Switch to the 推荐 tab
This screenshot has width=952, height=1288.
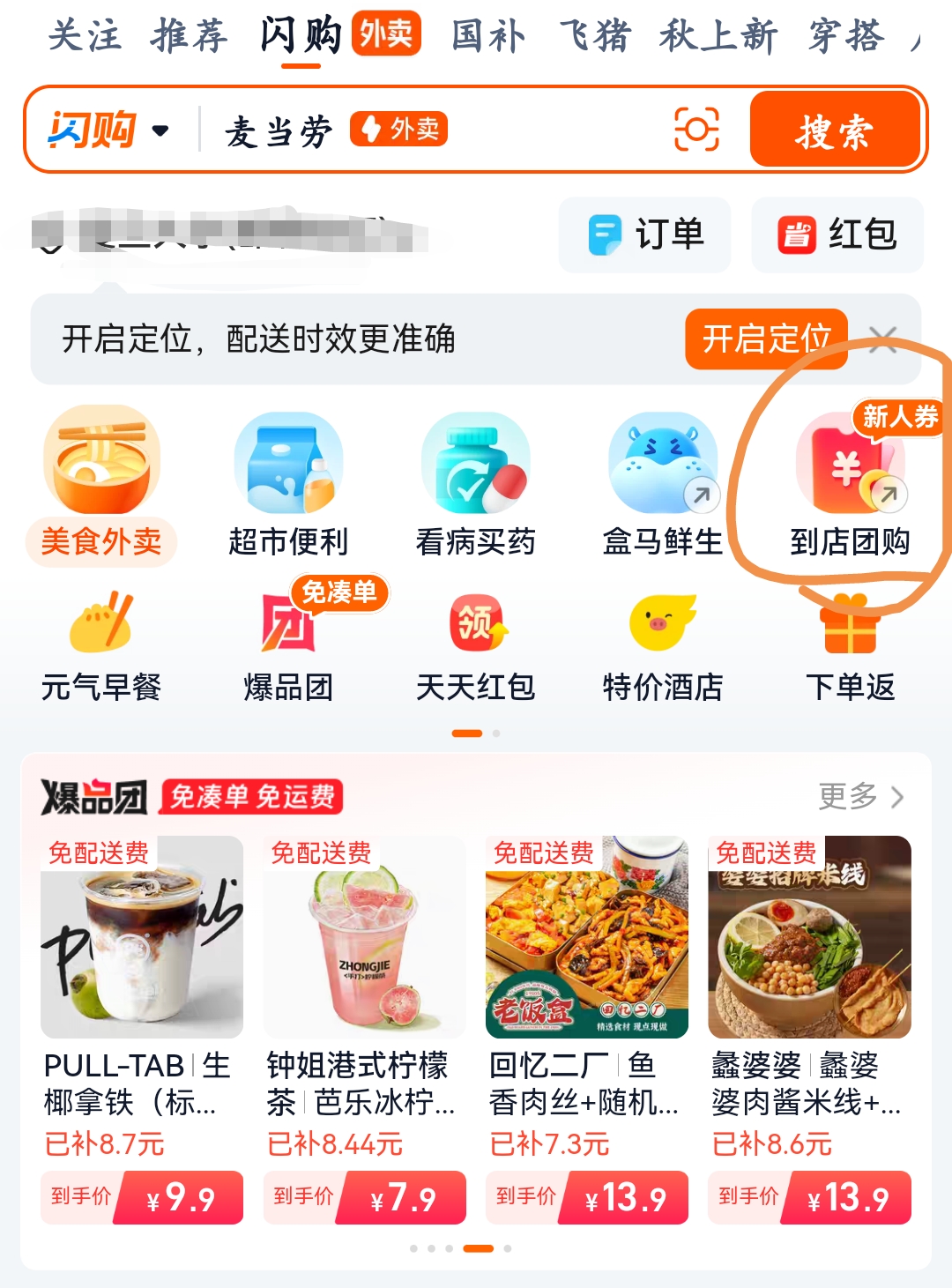pyautogui.click(x=189, y=36)
